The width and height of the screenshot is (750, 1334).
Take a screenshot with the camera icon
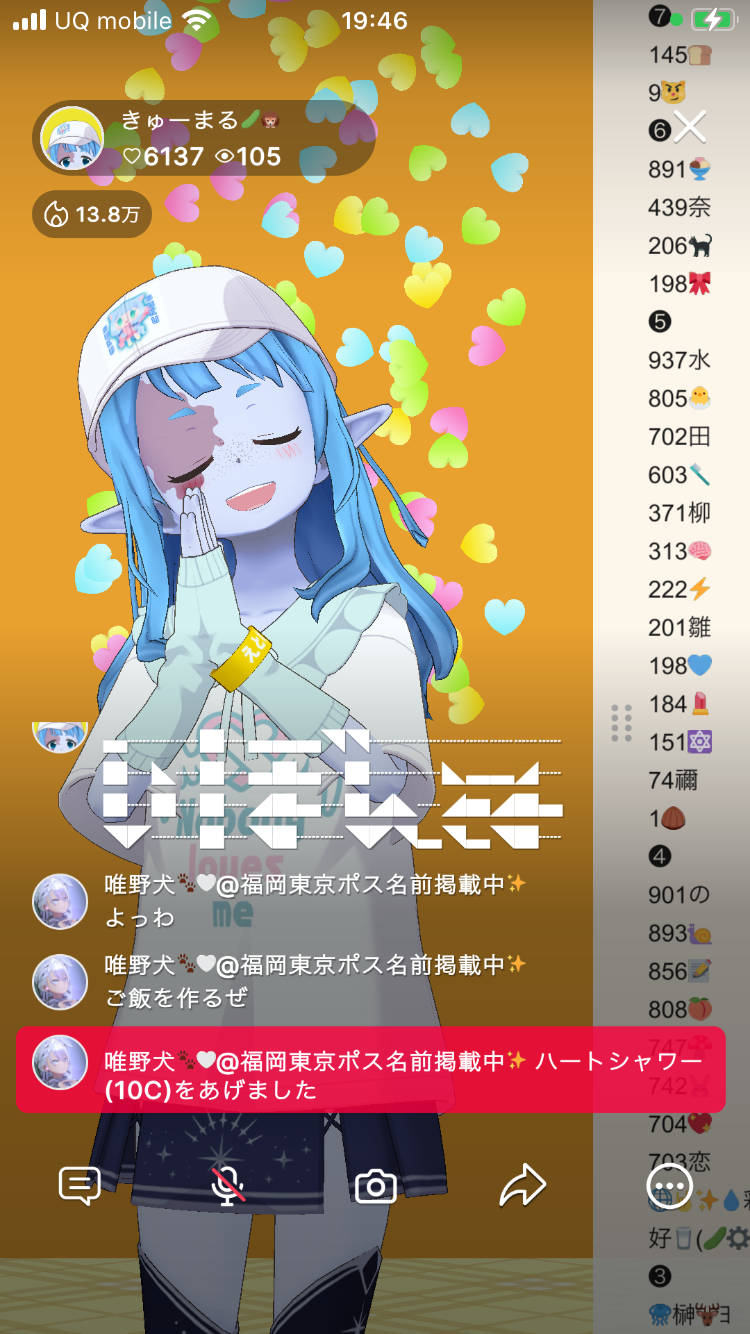[376, 1186]
